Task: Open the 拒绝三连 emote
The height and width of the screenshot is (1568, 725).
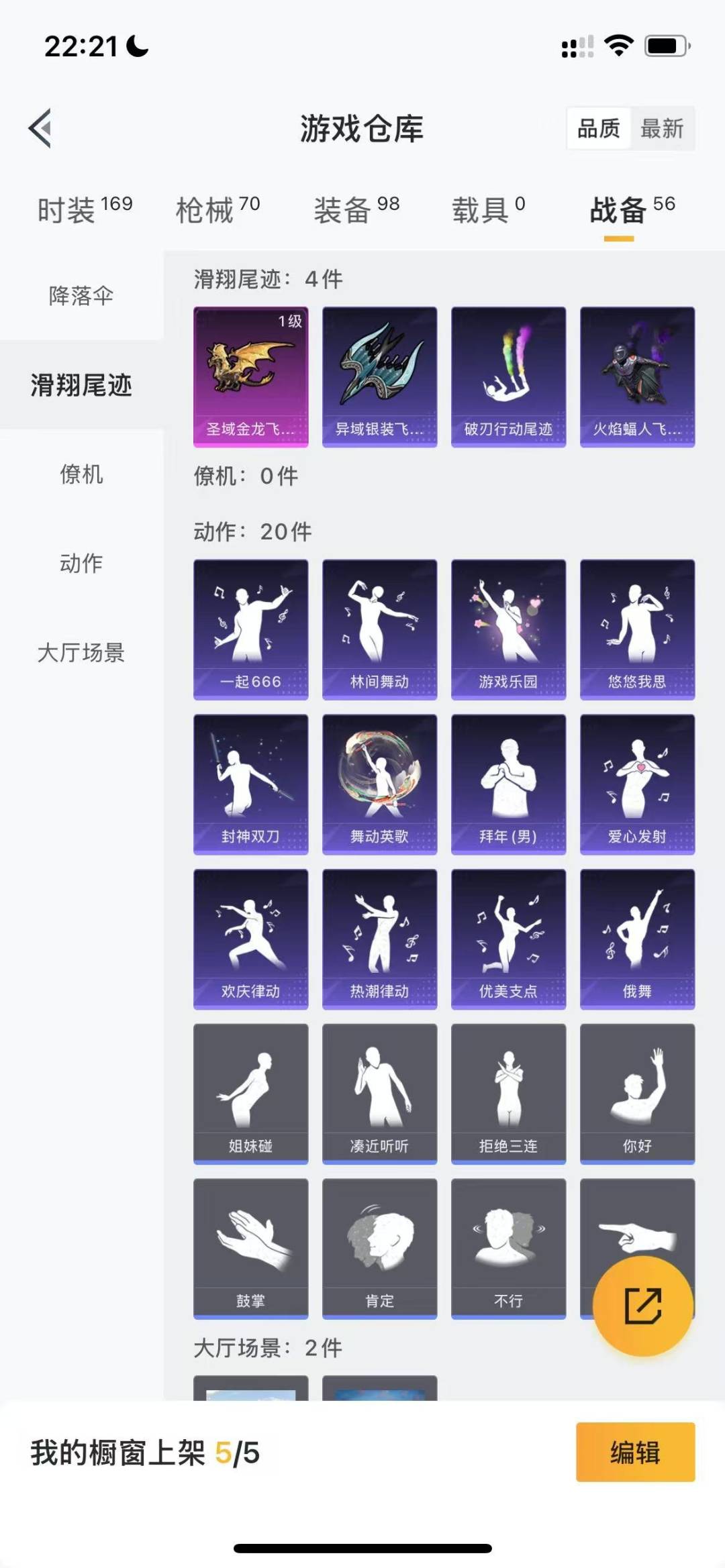Action: click(509, 1094)
